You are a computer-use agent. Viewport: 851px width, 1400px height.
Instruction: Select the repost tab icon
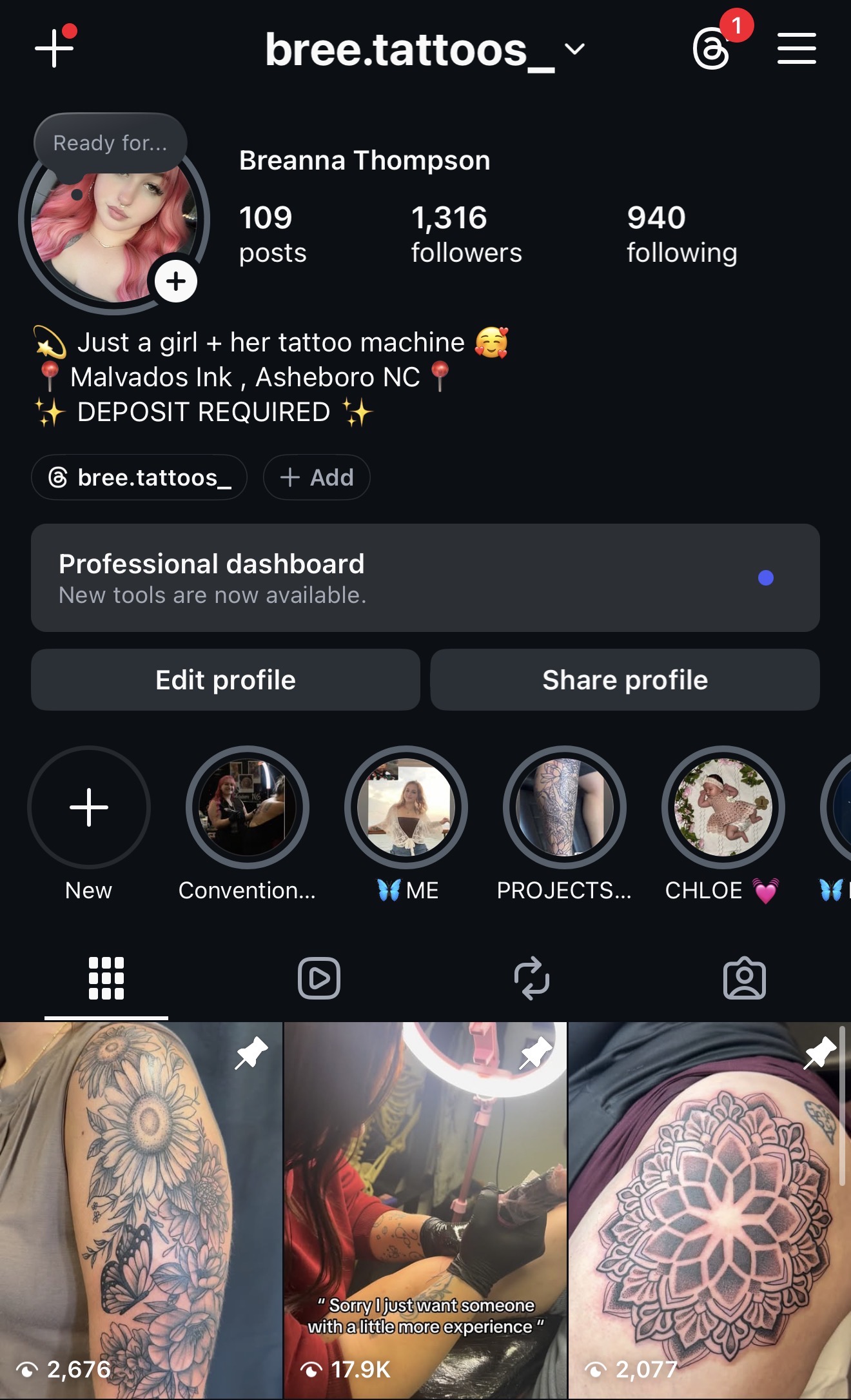point(533,979)
